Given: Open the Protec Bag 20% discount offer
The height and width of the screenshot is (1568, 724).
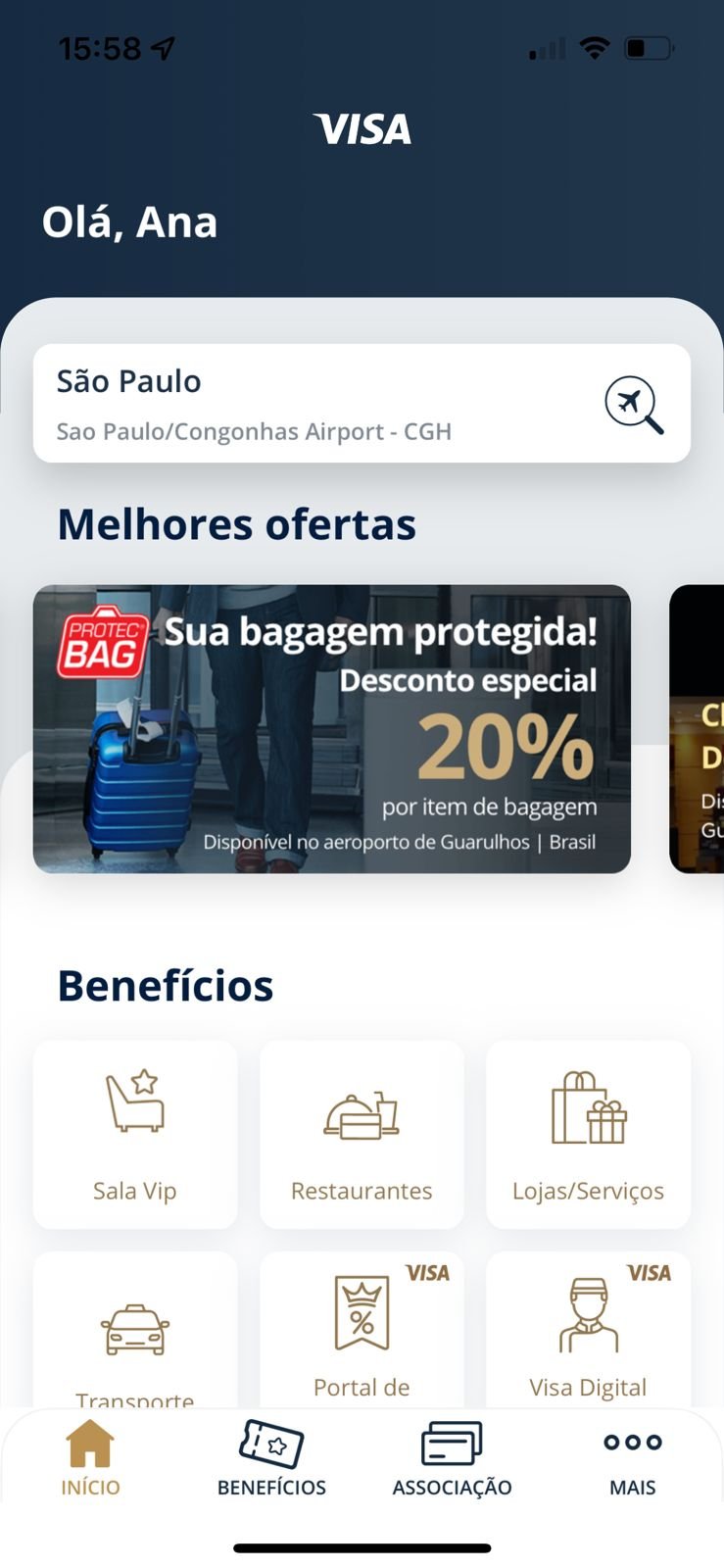Looking at the screenshot, I should (331, 728).
